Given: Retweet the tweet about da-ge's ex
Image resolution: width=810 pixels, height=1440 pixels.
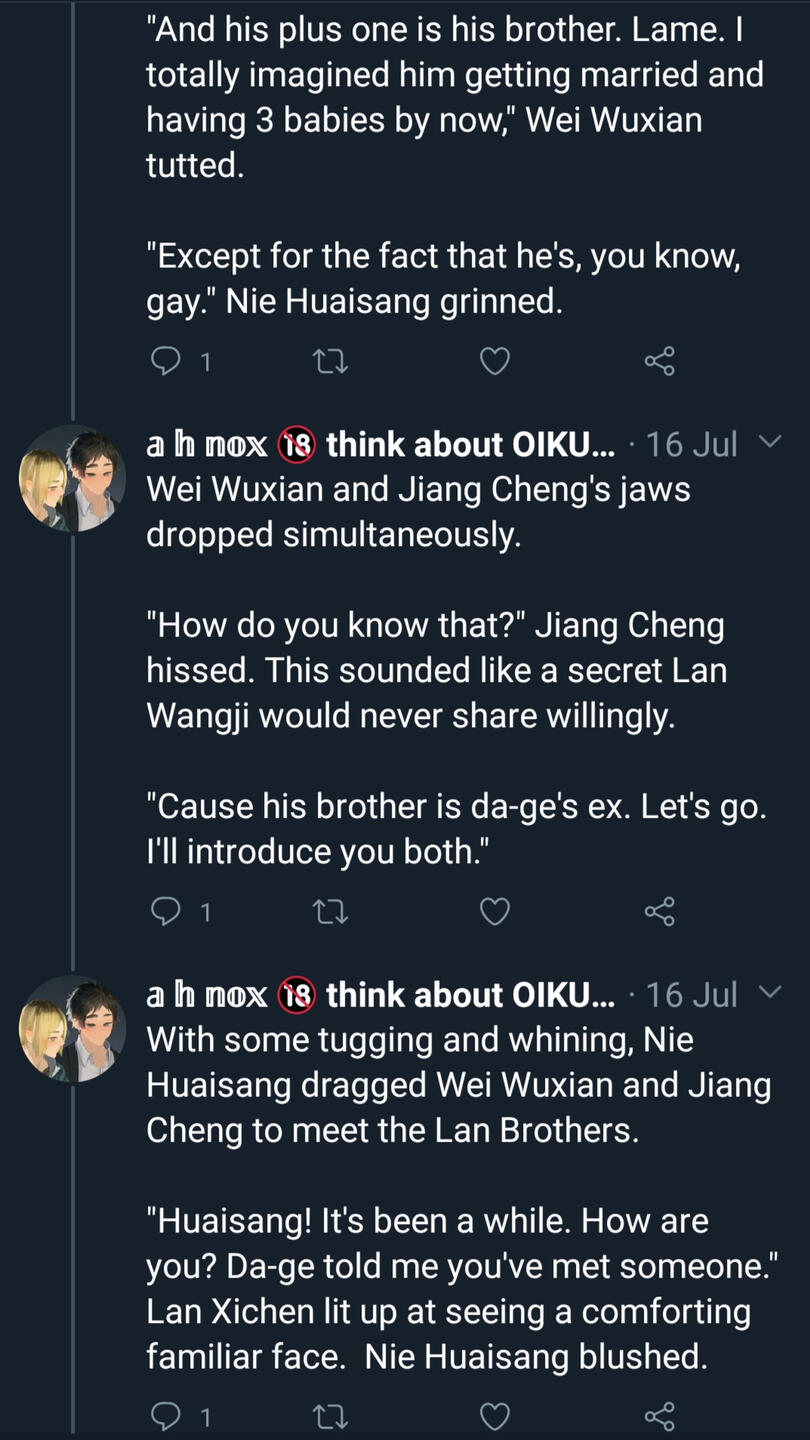Looking at the screenshot, I should click(330, 911).
